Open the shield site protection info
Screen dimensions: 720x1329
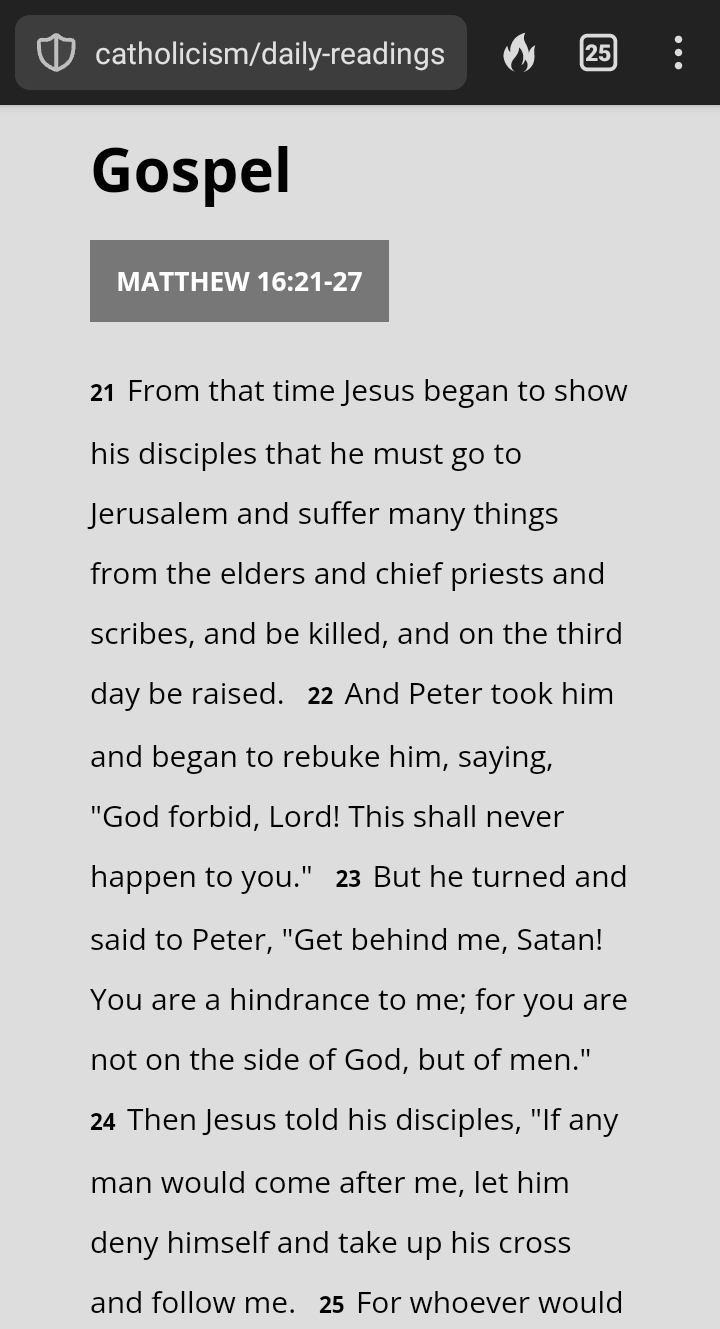point(56,53)
